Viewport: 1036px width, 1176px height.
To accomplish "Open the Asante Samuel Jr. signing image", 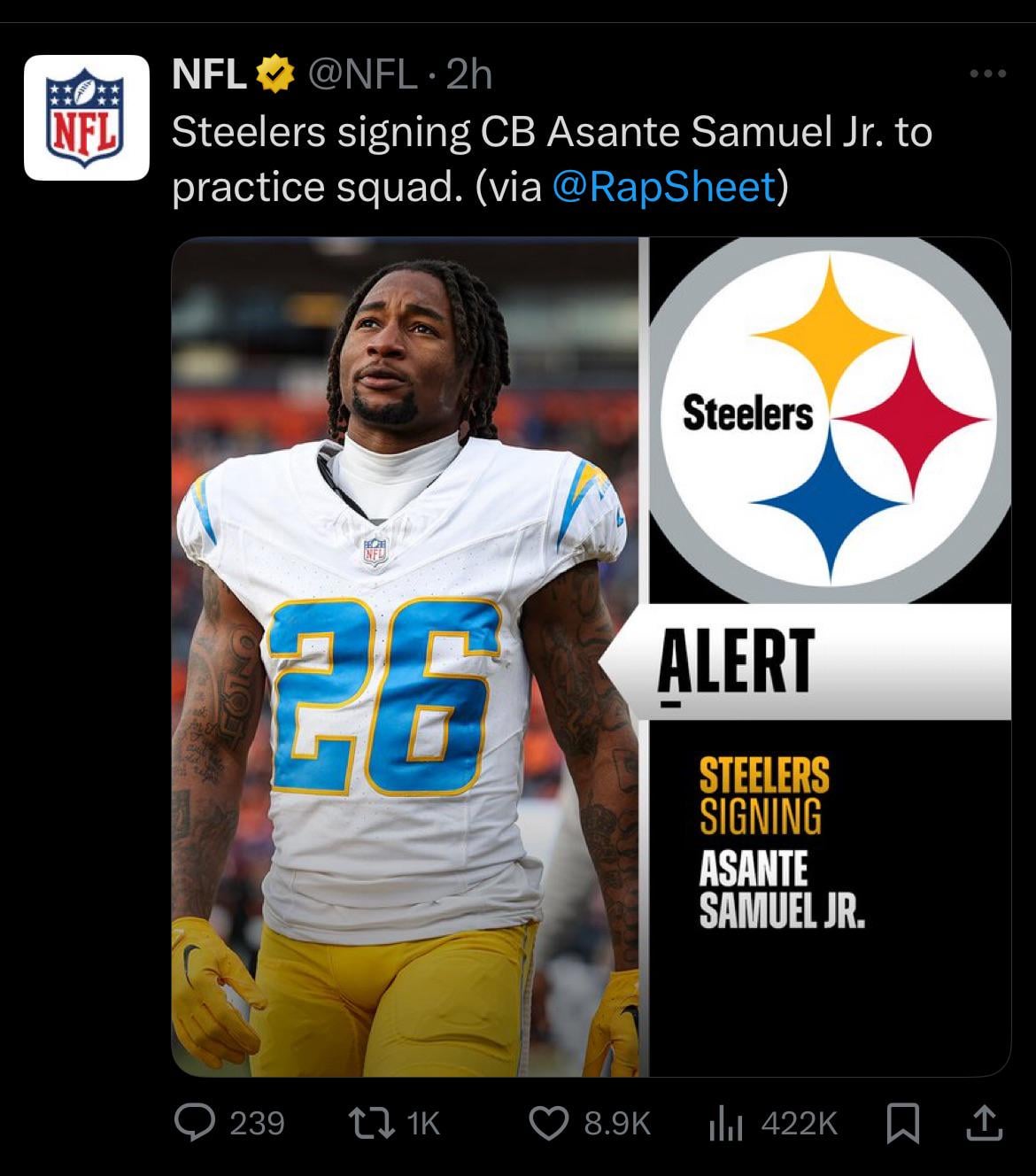I will tap(591, 656).
